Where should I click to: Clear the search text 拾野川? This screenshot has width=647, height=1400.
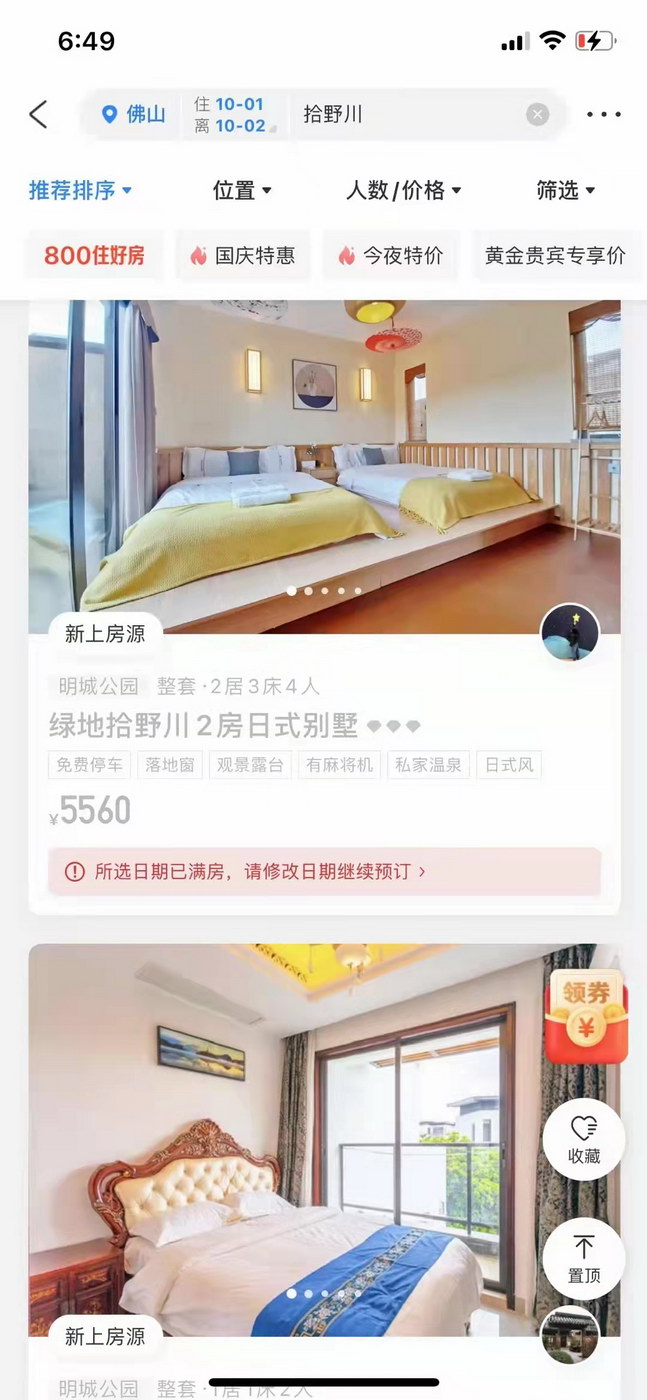click(537, 114)
